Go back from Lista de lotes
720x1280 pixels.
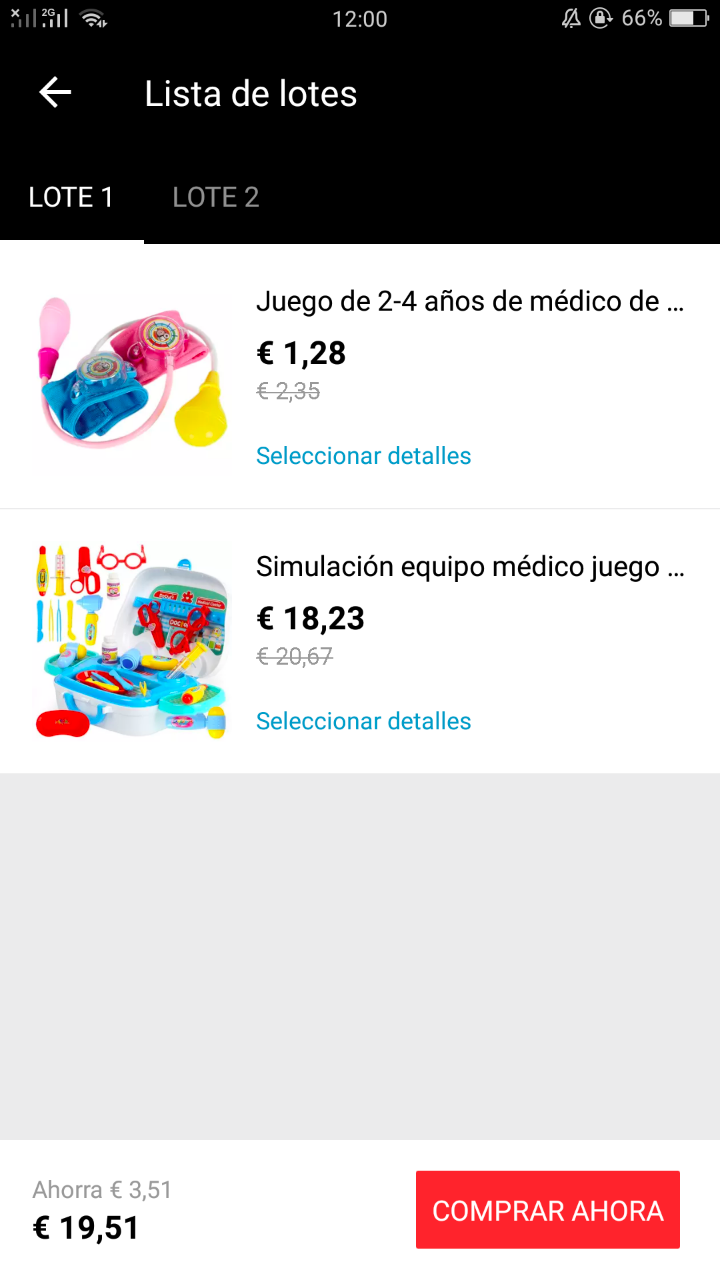pos(55,93)
